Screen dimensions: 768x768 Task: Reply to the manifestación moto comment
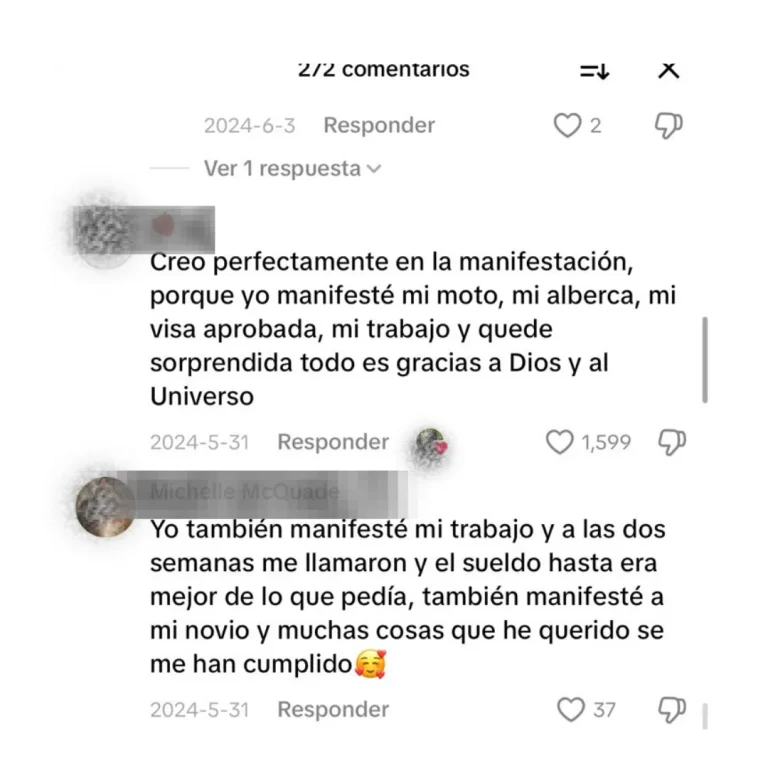(333, 441)
